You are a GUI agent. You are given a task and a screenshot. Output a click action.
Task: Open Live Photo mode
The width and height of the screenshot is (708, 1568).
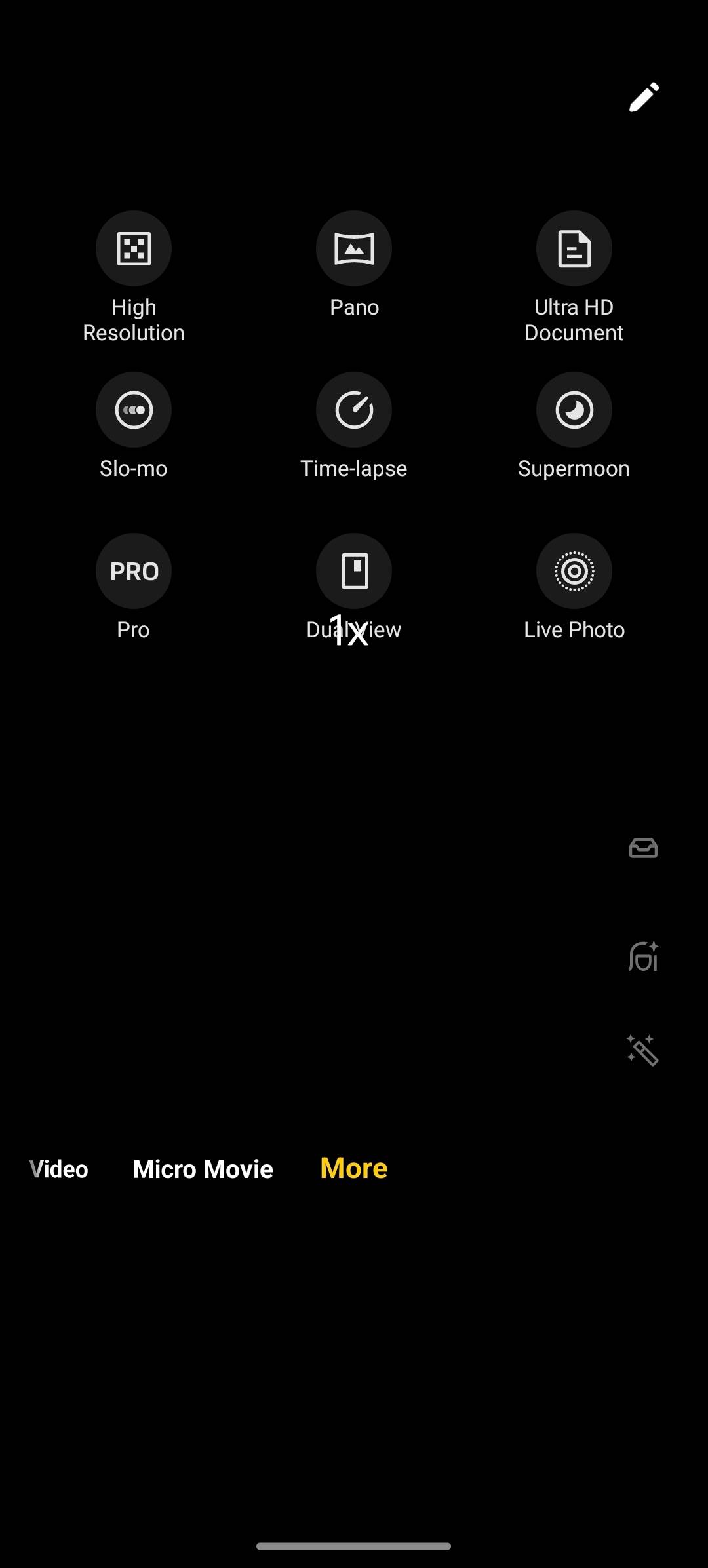tap(574, 571)
